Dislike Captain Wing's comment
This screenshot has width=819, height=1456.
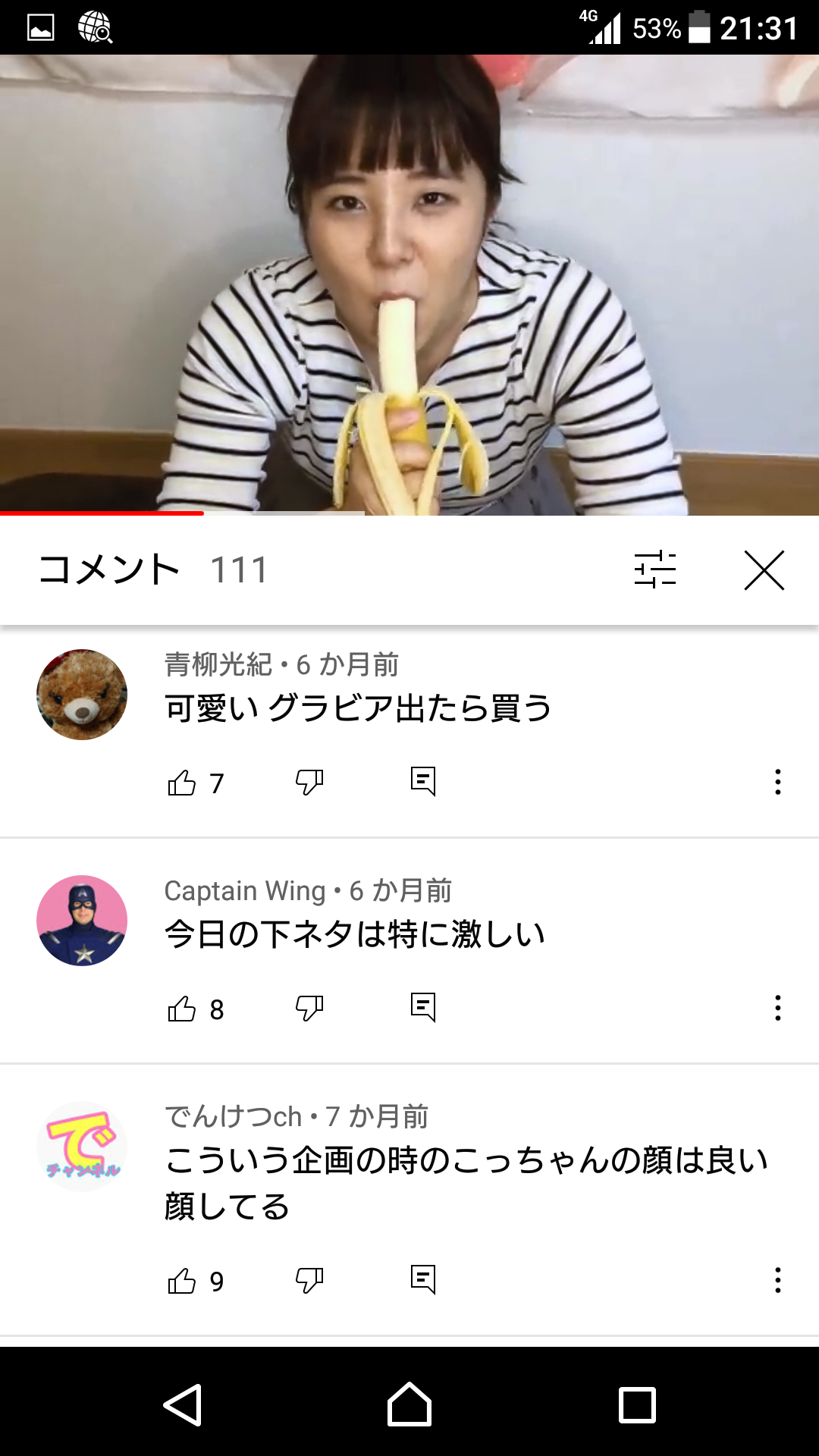click(311, 1009)
